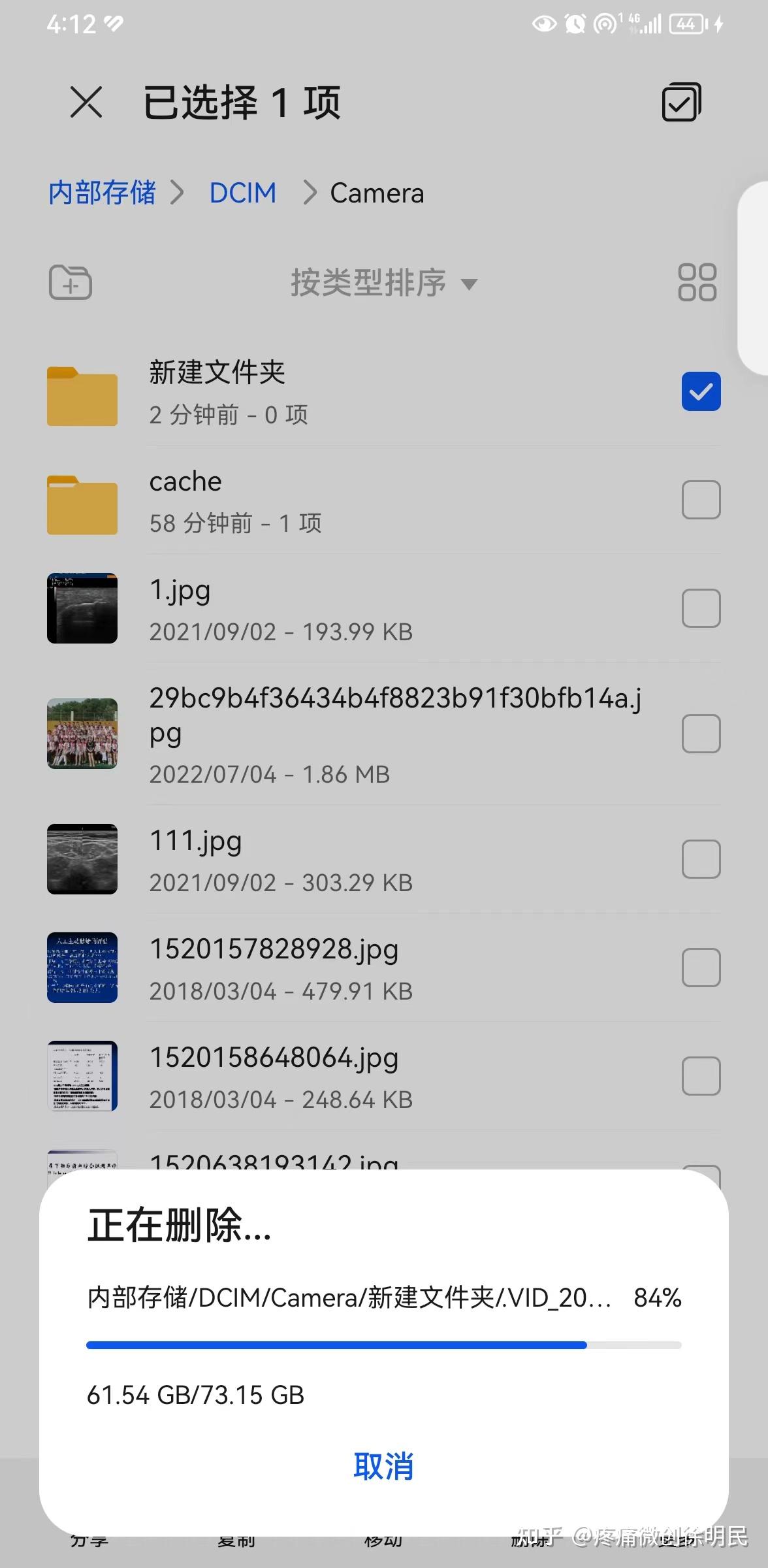
Task: Tap the new folder icon
Action: 70,283
